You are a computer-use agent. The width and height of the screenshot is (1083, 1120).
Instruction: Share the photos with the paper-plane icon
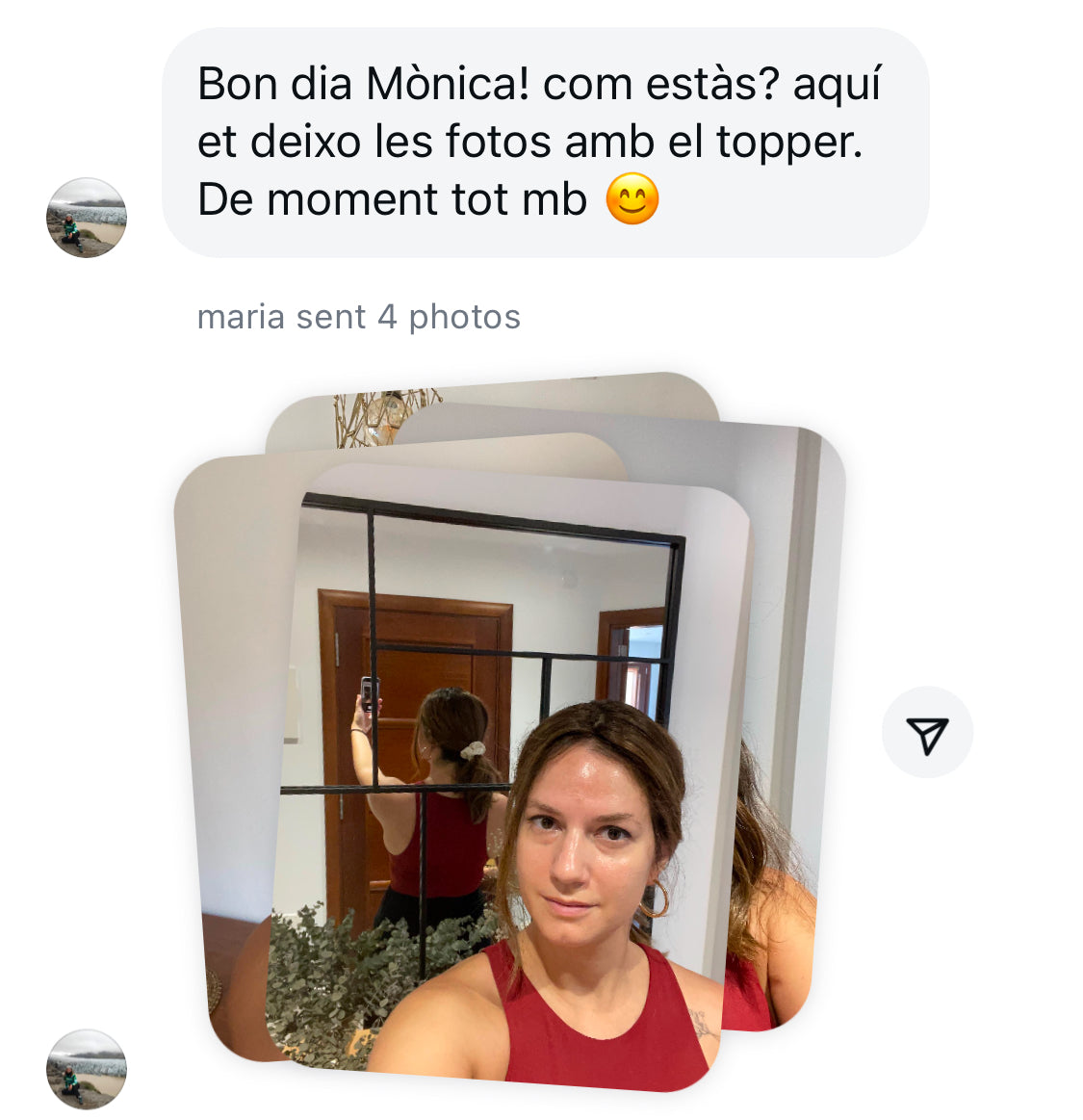click(x=927, y=733)
